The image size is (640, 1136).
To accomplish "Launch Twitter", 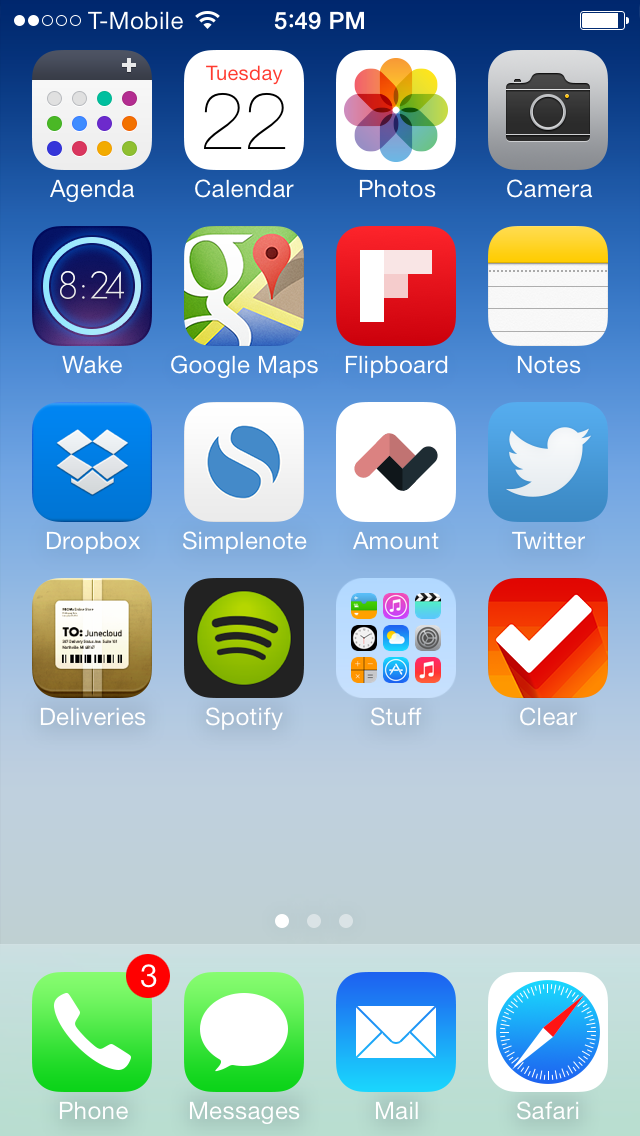I will [x=548, y=462].
